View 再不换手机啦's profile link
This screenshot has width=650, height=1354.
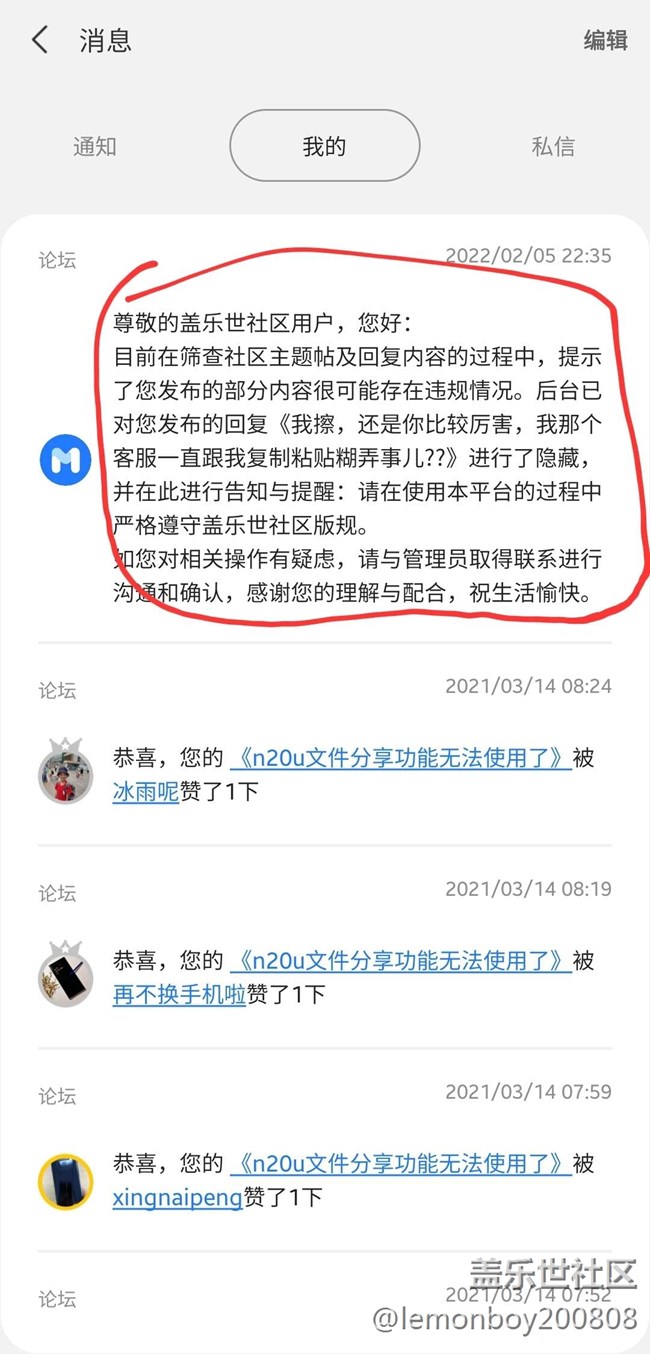[x=179, y=995]
